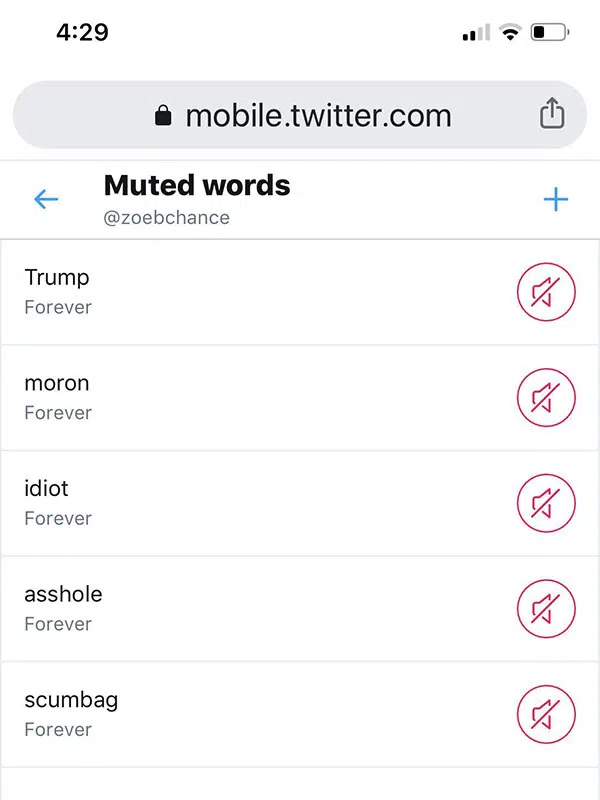Tap the mobile.twitter.com address bar
This screenshot has width=600, height=800.
coord(300,116)
